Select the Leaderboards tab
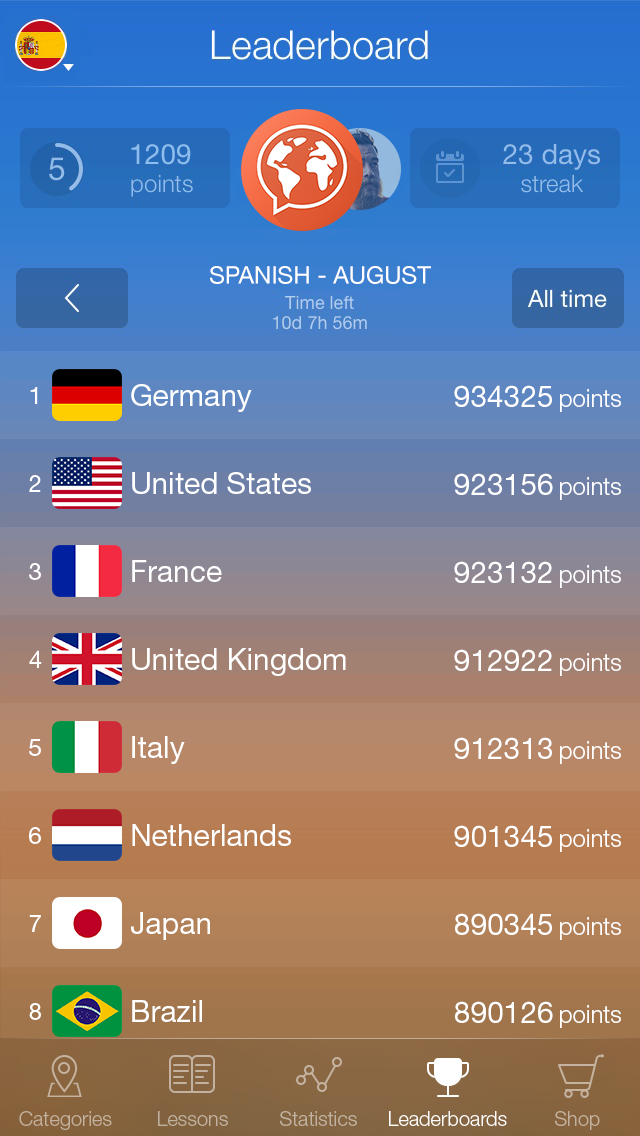Screen dimensions: 640x1136 447,1090
